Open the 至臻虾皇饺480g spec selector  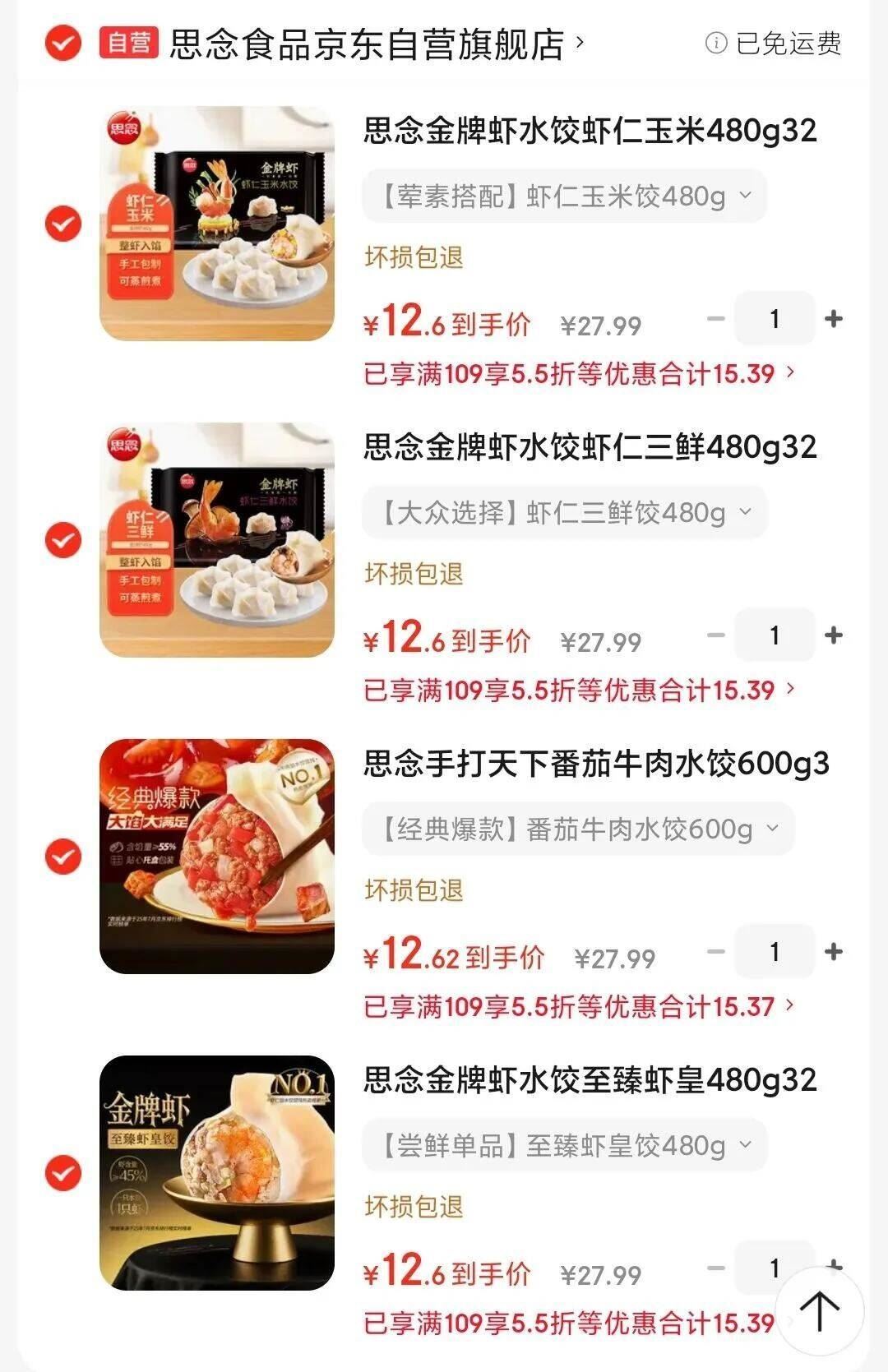point(563,1143)
